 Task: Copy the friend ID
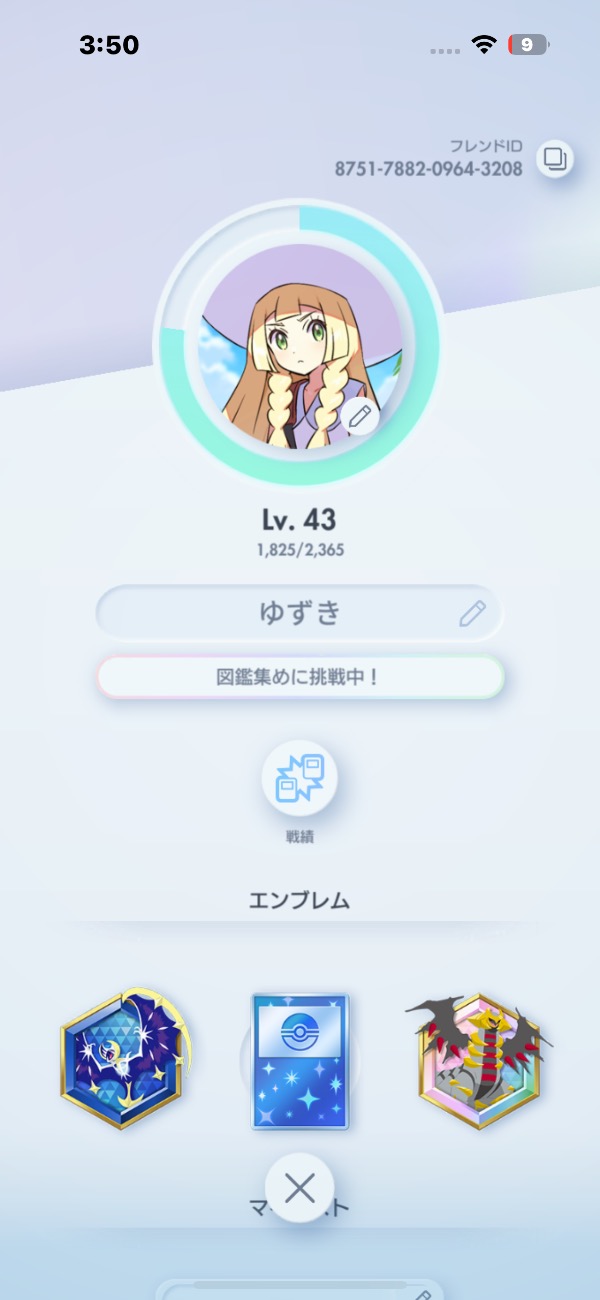(x=554, y=159)
